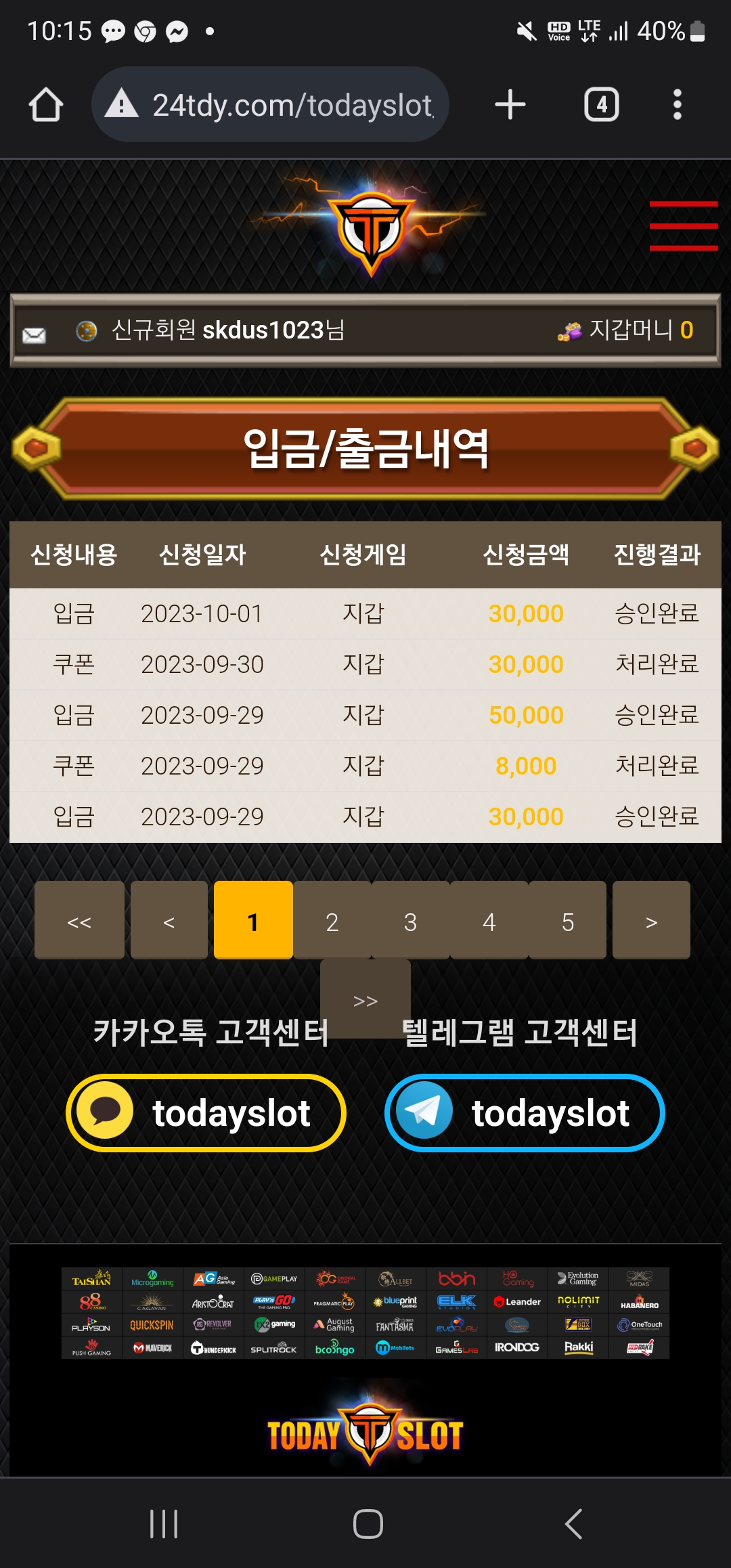The width and height of the screenshot is (731, 1568).
Task: Open the messages envelope icon
Action: point(34,334)
